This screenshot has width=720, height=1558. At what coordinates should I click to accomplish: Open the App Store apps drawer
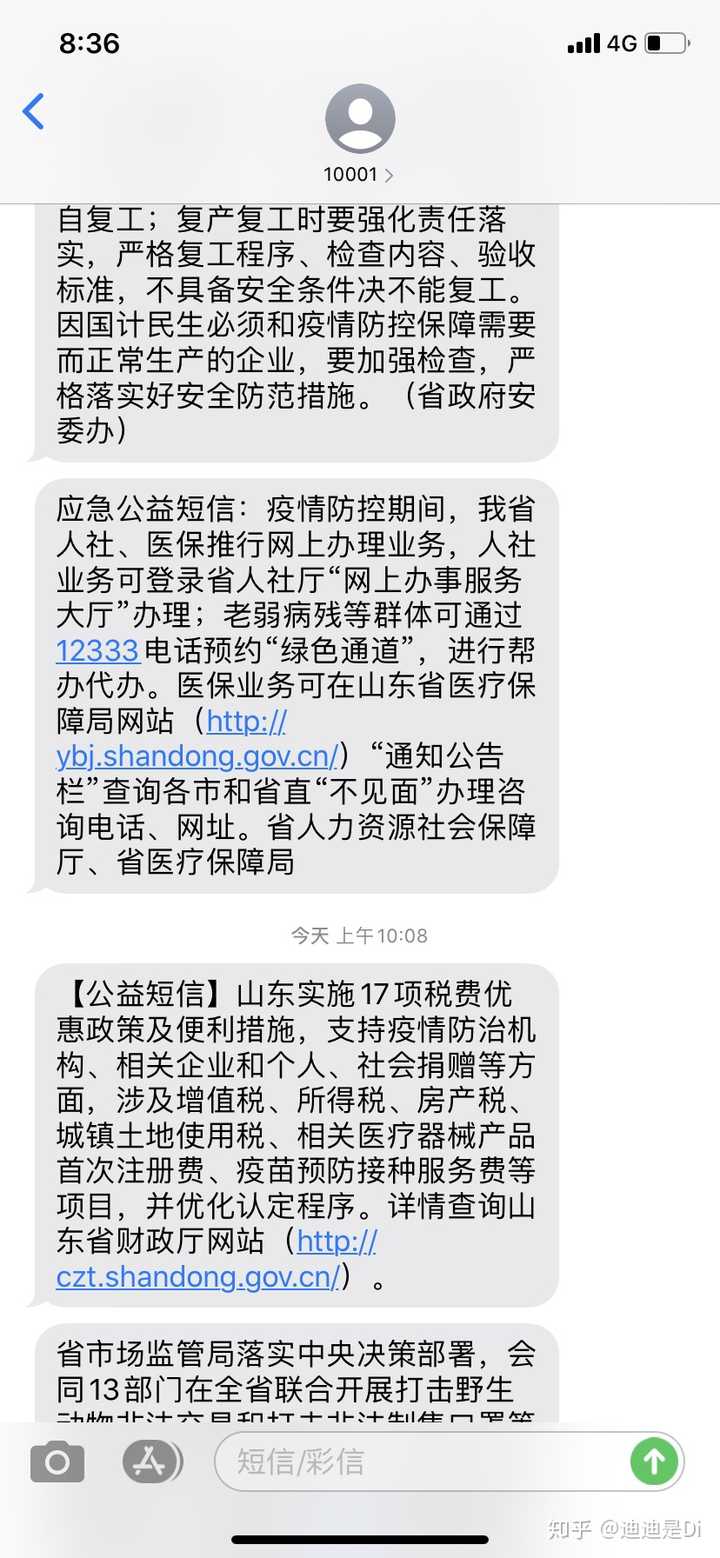tap(152, 1462)
